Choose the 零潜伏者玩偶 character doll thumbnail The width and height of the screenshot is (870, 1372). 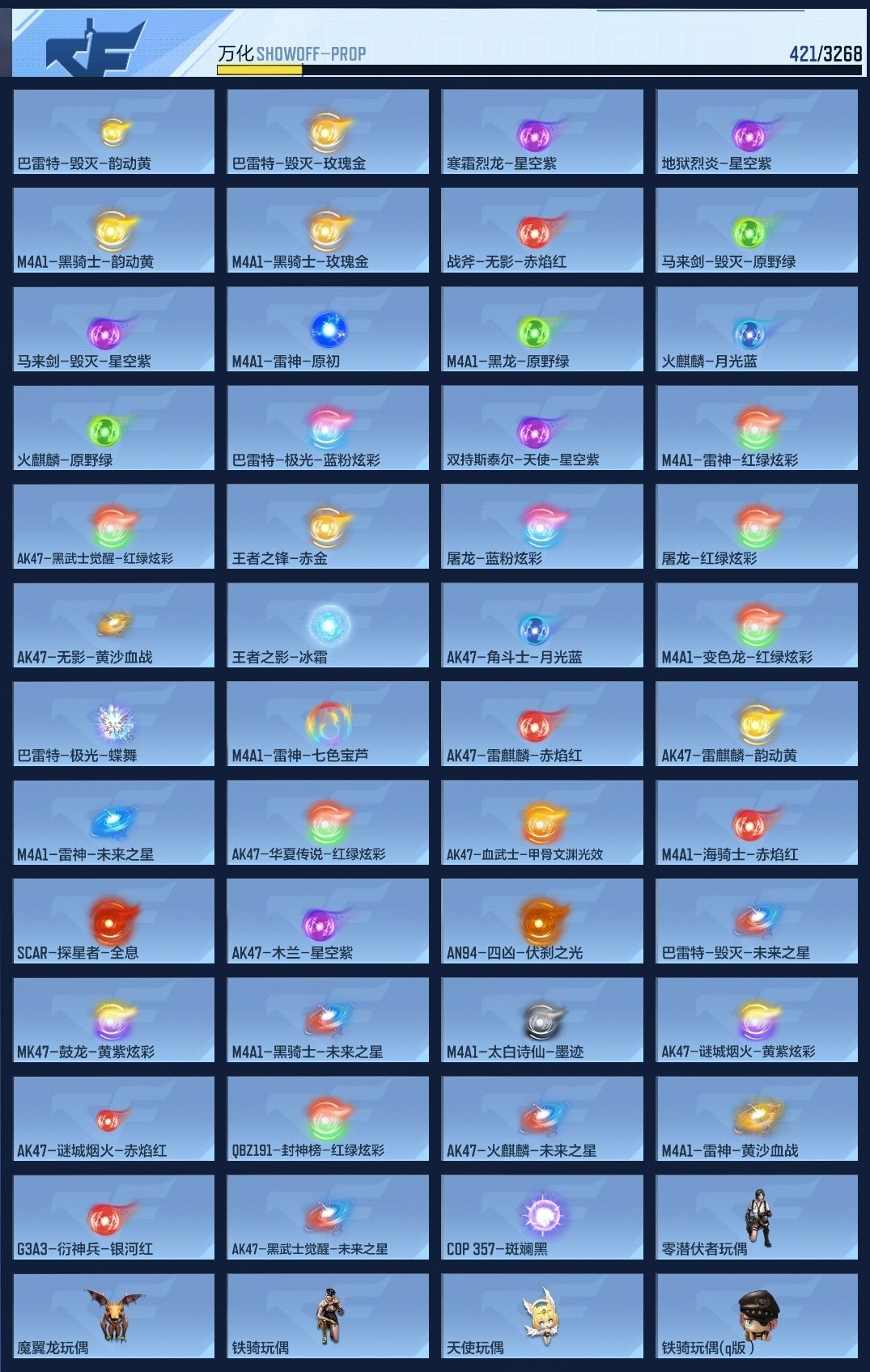tap(758, 1218)
